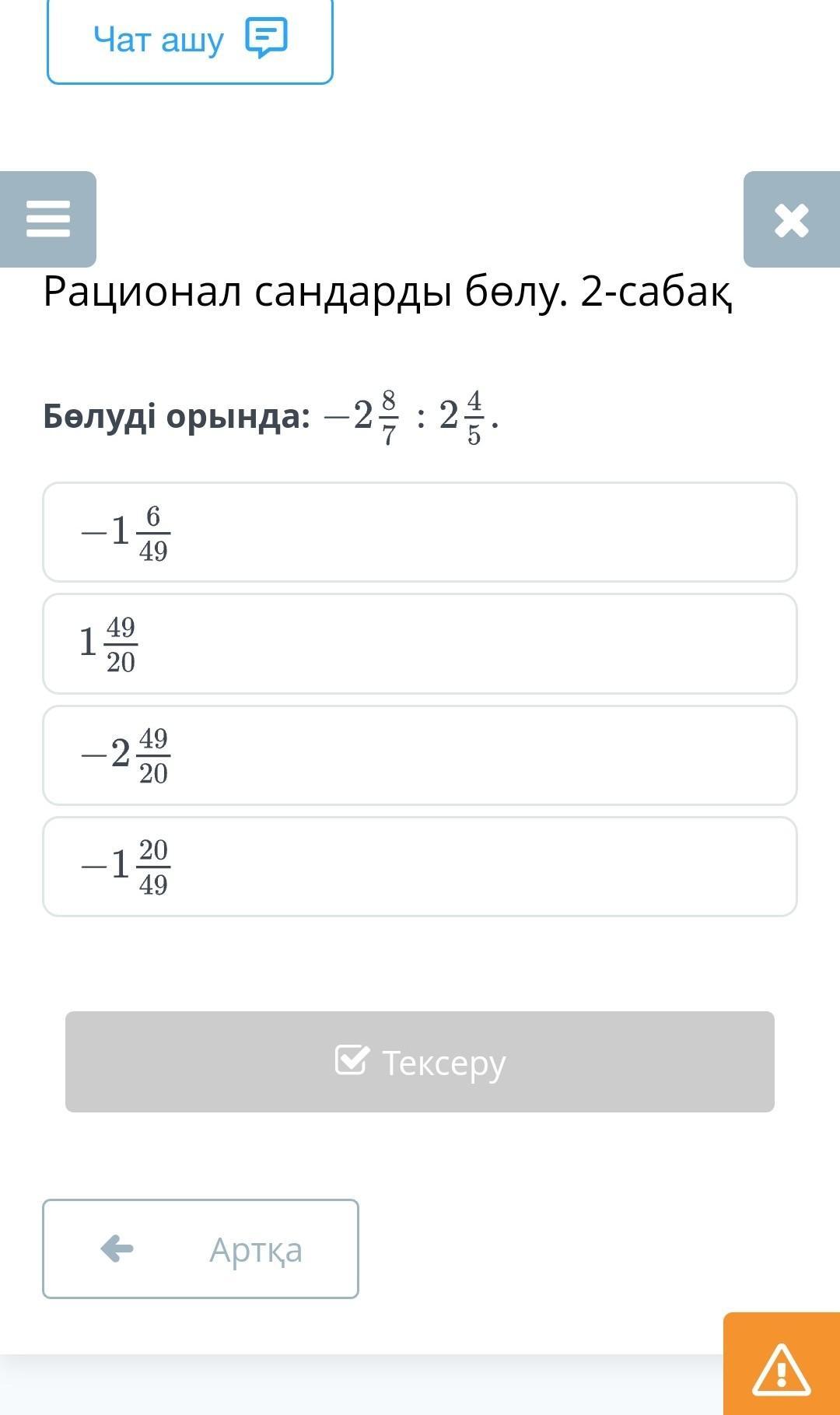Open the orange warning report icon
Viewport: 840px width, 1415px height.
782,1364
